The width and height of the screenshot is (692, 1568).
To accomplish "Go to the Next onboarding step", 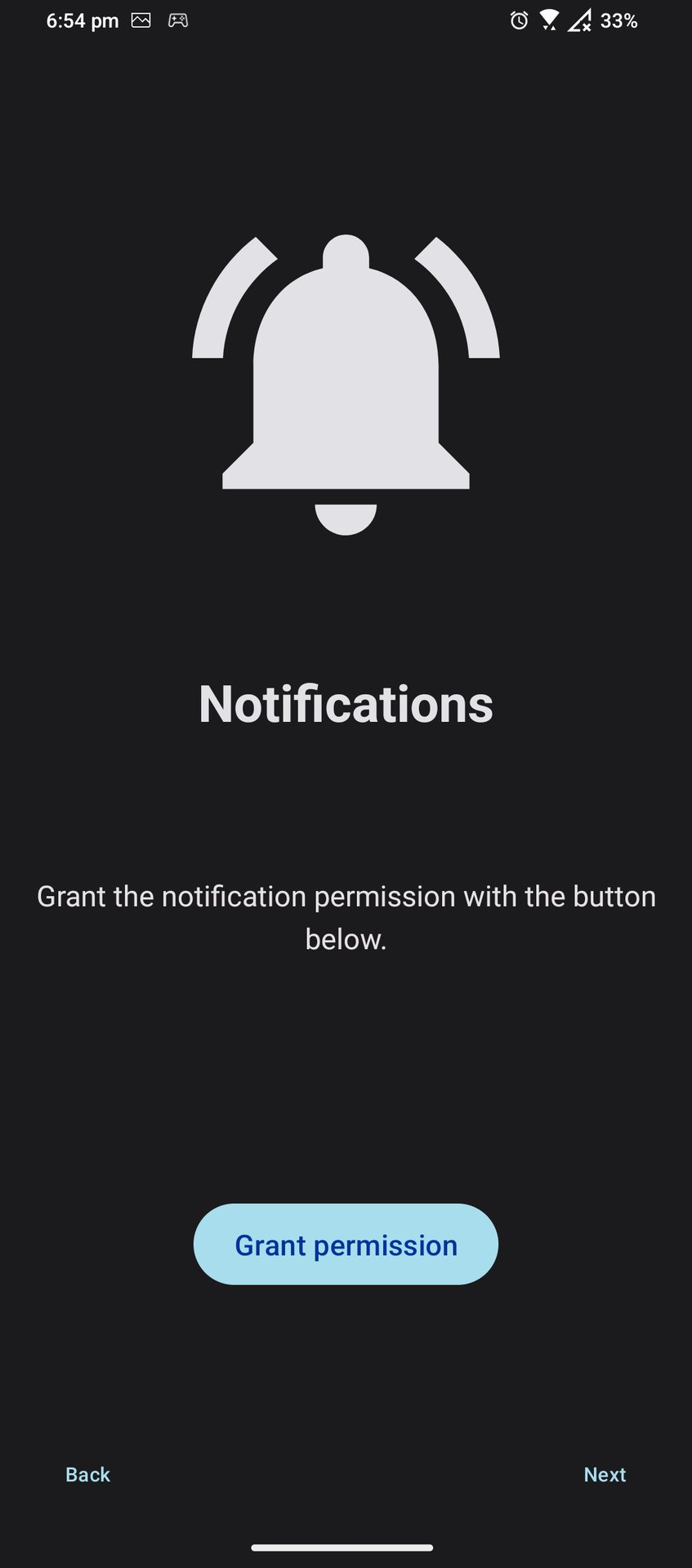I will 605,1474.
